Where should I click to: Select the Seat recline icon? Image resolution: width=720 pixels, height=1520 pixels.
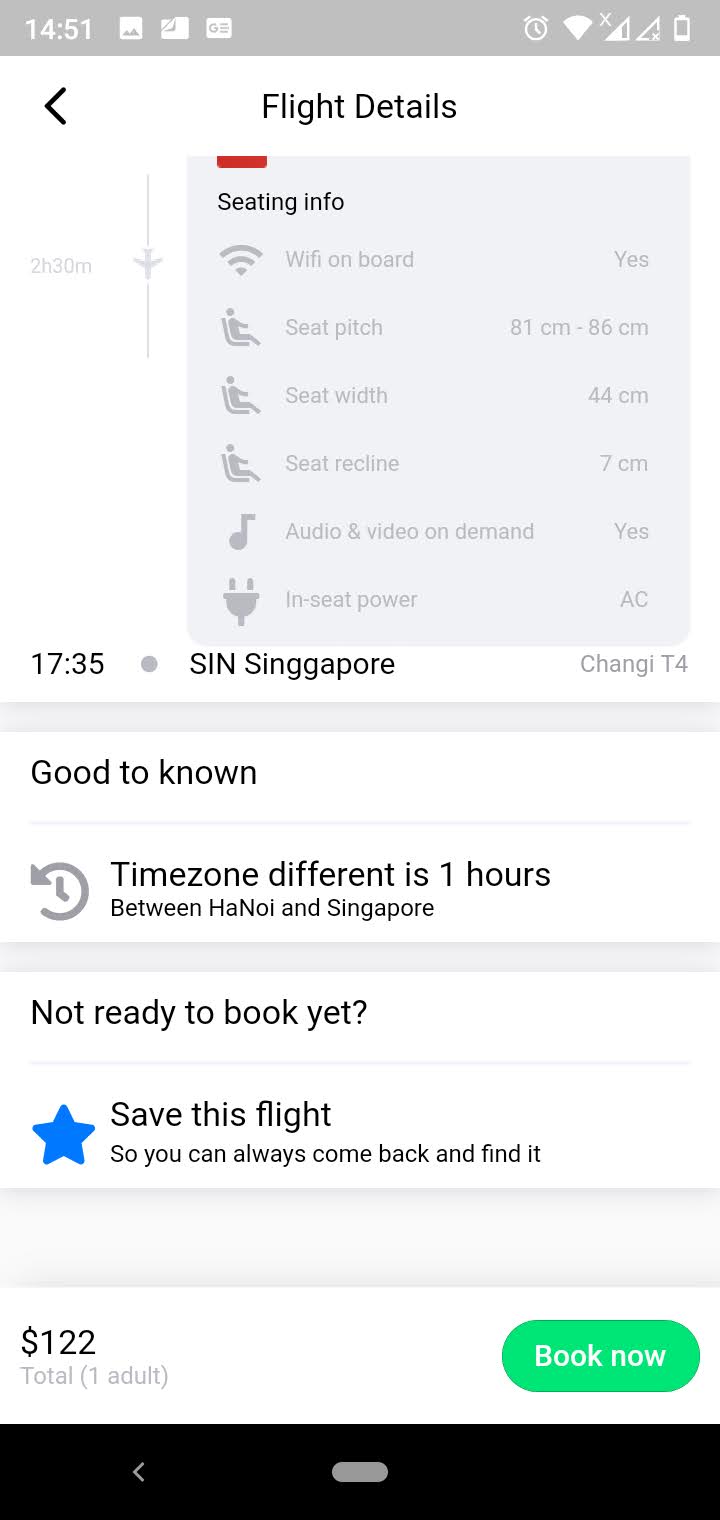pyautogui.click(x=240, y=463)
